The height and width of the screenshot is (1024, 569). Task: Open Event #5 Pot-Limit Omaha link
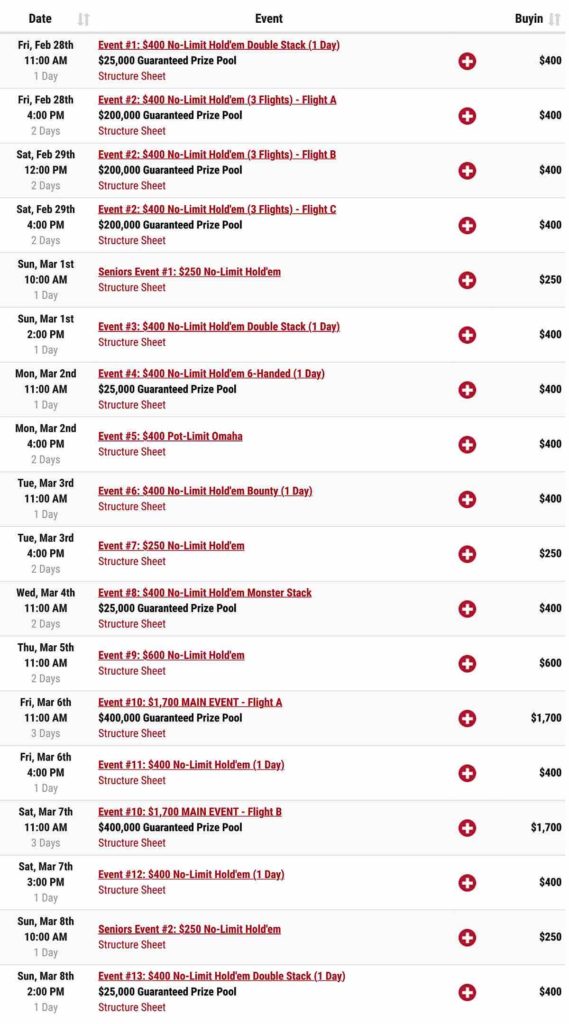[171, 436]
